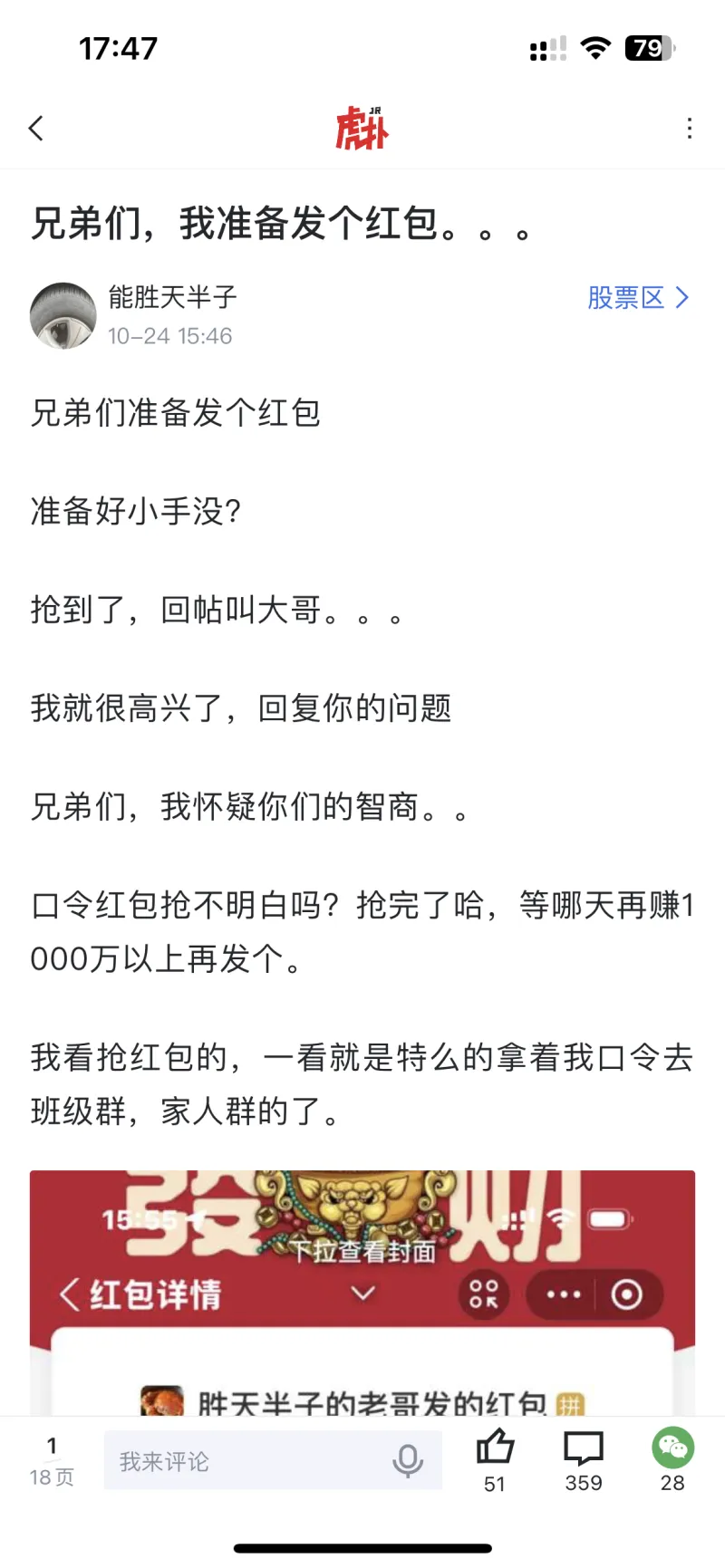Viewport: 725px width, 1568px height.
Task: Open 能胜天半子's profile avatar
Action: click(x=63, y=315)
